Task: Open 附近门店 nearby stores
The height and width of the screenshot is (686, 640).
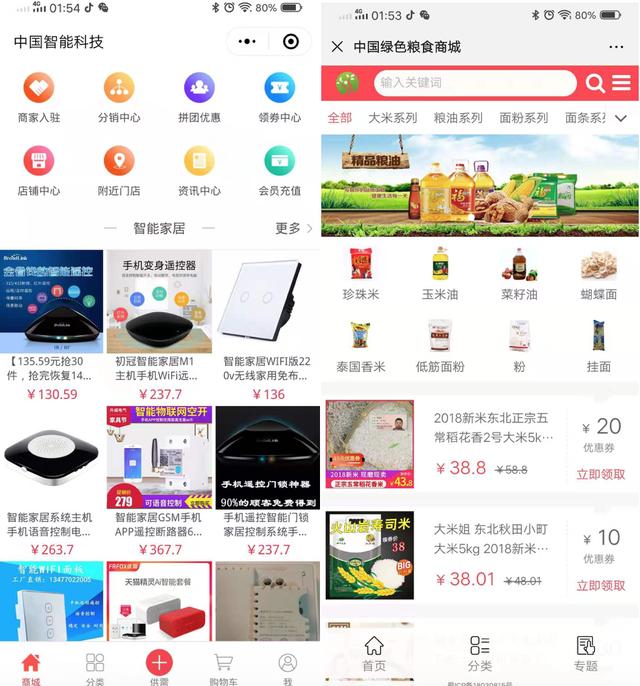Action: [x=119, y=171]
